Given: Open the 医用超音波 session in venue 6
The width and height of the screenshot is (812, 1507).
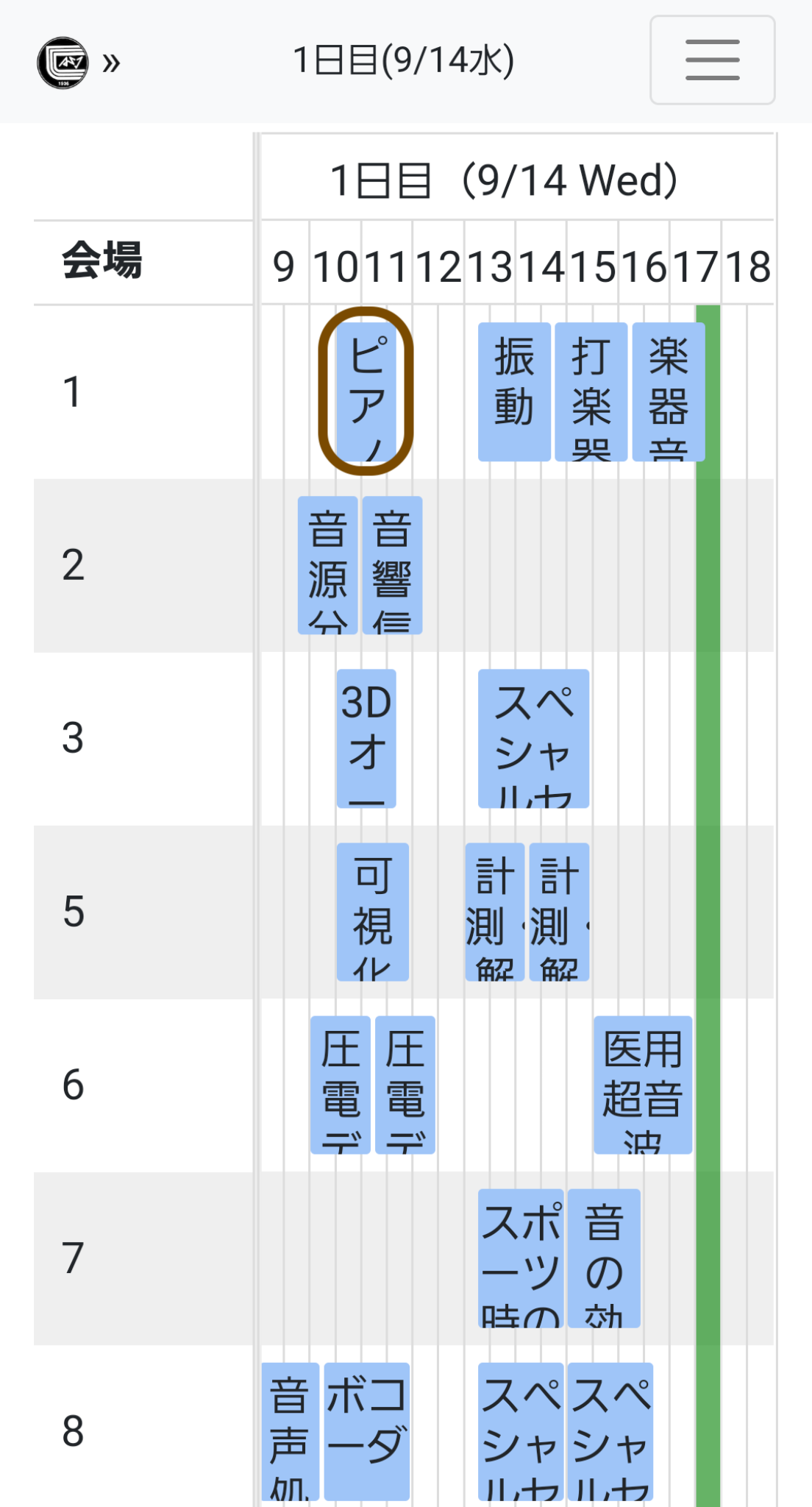Looking at the screenshot, I should [642, 1085].
